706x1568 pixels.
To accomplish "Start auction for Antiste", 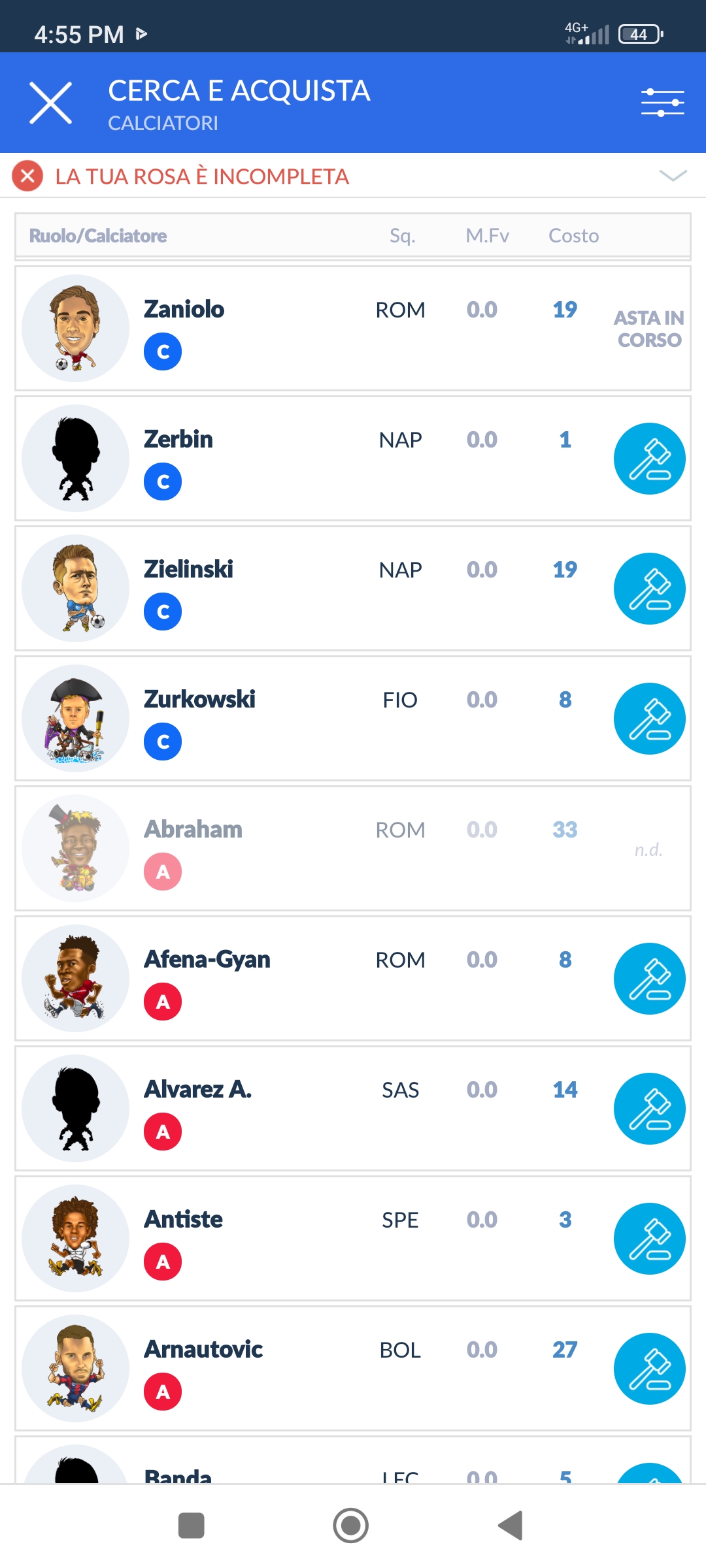I will click(x=648, y=1239).
